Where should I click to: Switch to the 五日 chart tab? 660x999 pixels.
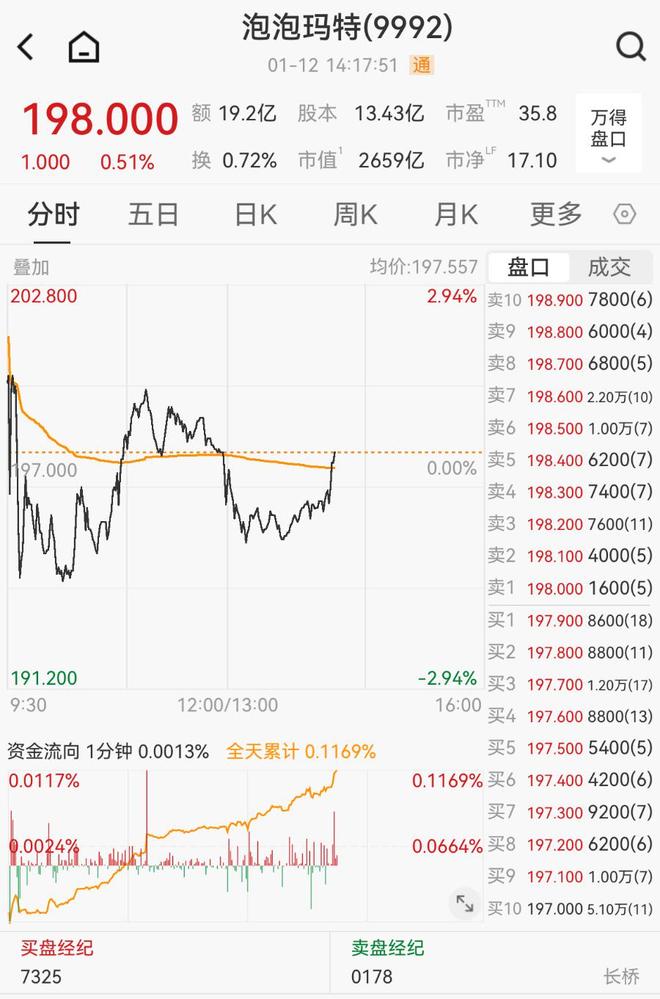[153, 214]
